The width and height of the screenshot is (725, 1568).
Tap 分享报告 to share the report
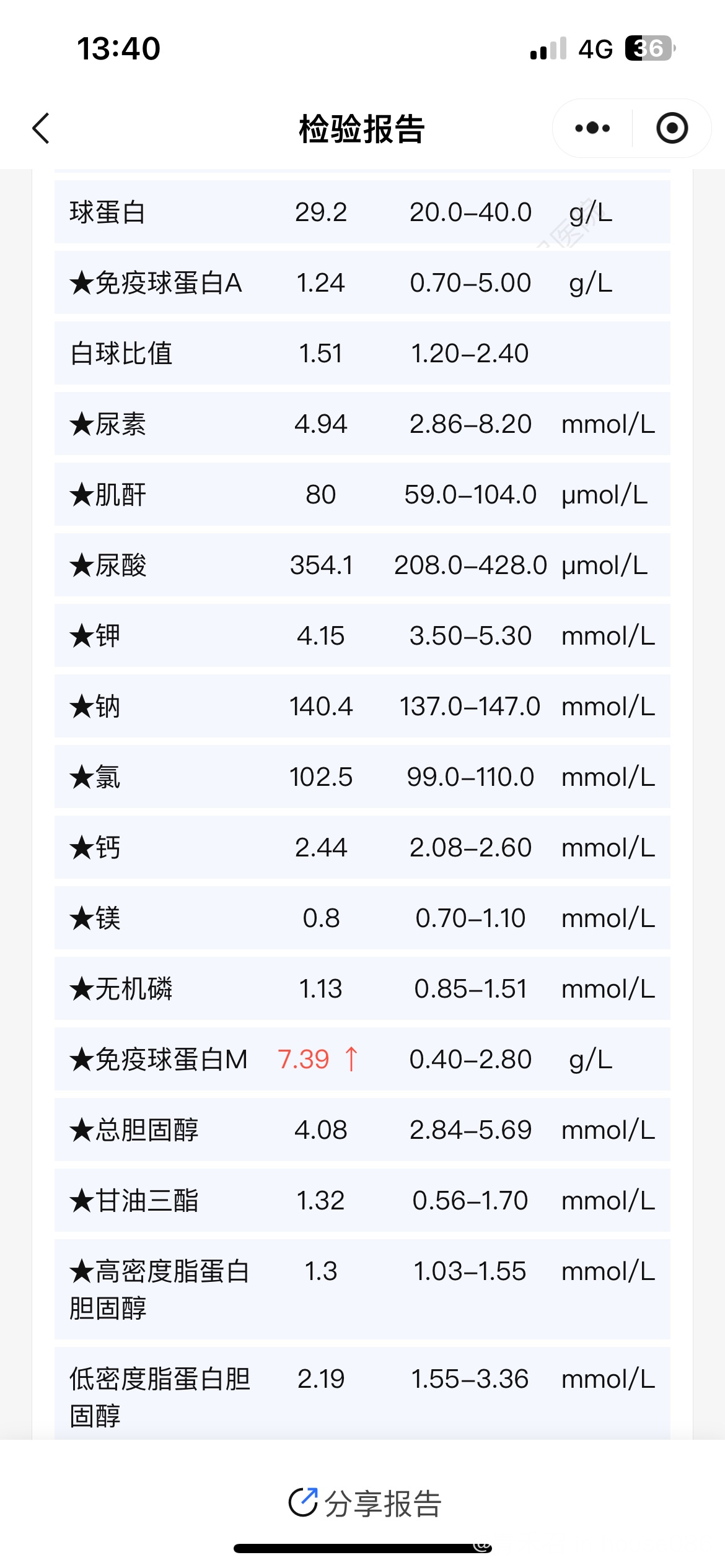point(364,1503)
